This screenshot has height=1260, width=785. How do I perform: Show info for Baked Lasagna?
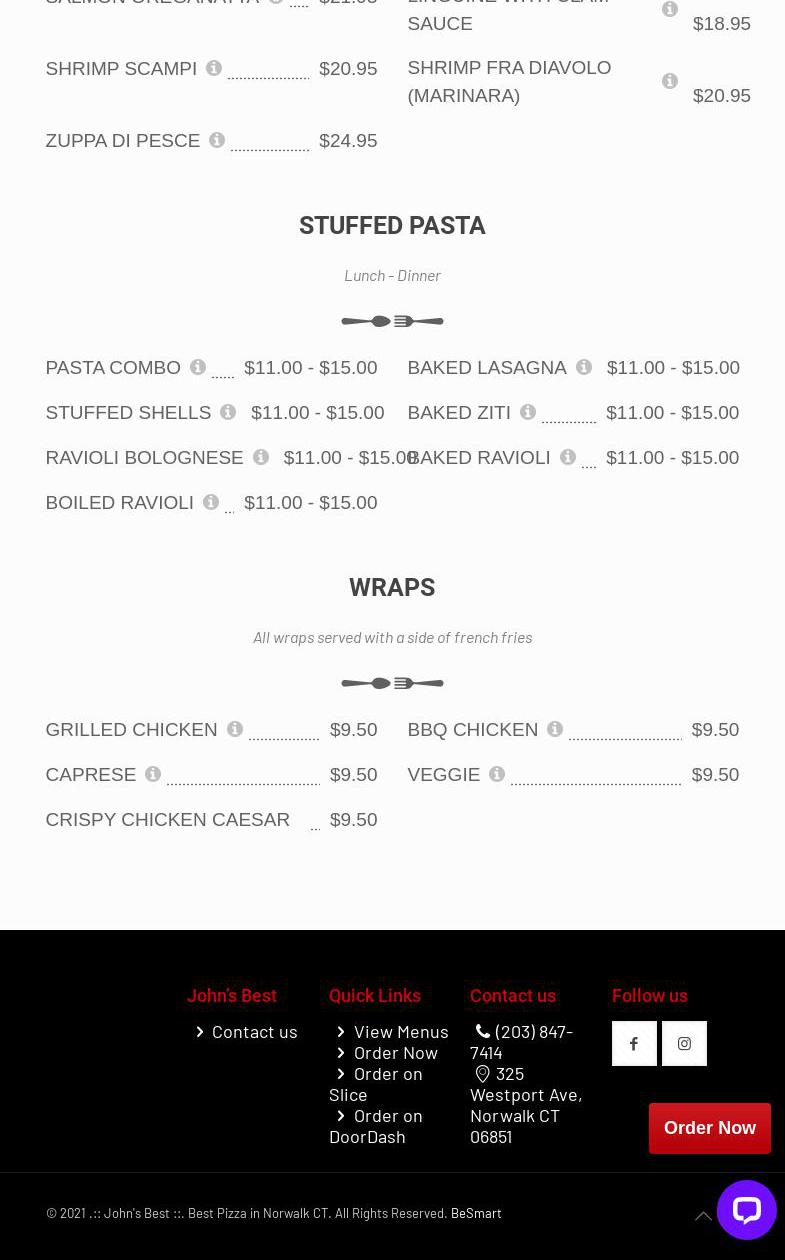click(x=584, y=367)
